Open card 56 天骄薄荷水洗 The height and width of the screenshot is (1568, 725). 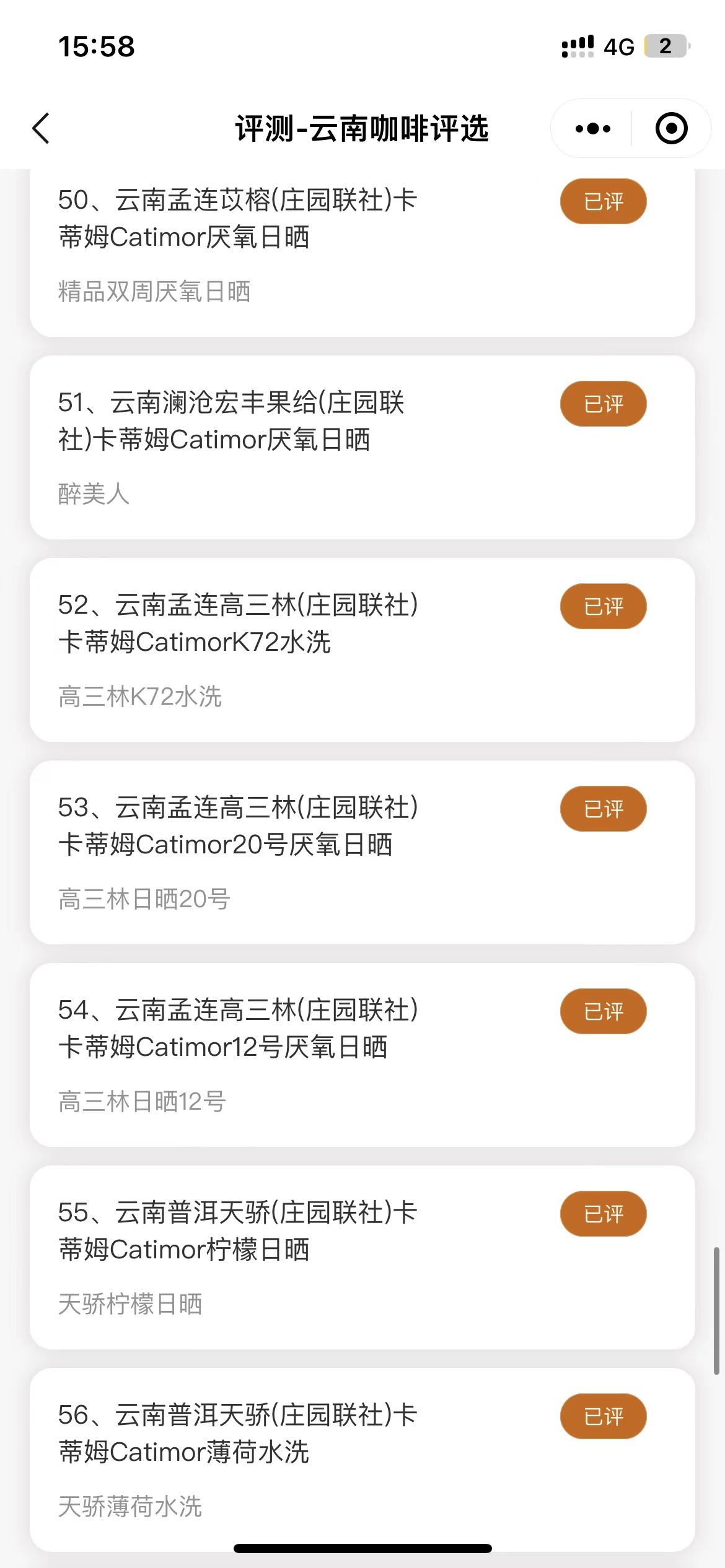(x=362, y=1460)
